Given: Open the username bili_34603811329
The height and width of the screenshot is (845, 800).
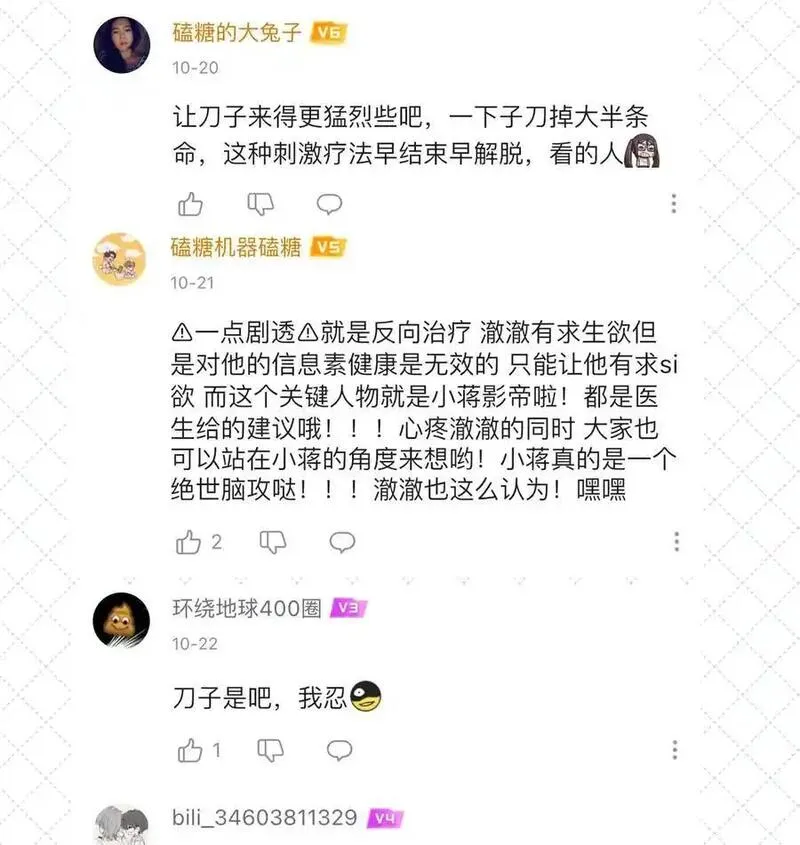Looking at the screenshot, I should click(x=265, y=818).
